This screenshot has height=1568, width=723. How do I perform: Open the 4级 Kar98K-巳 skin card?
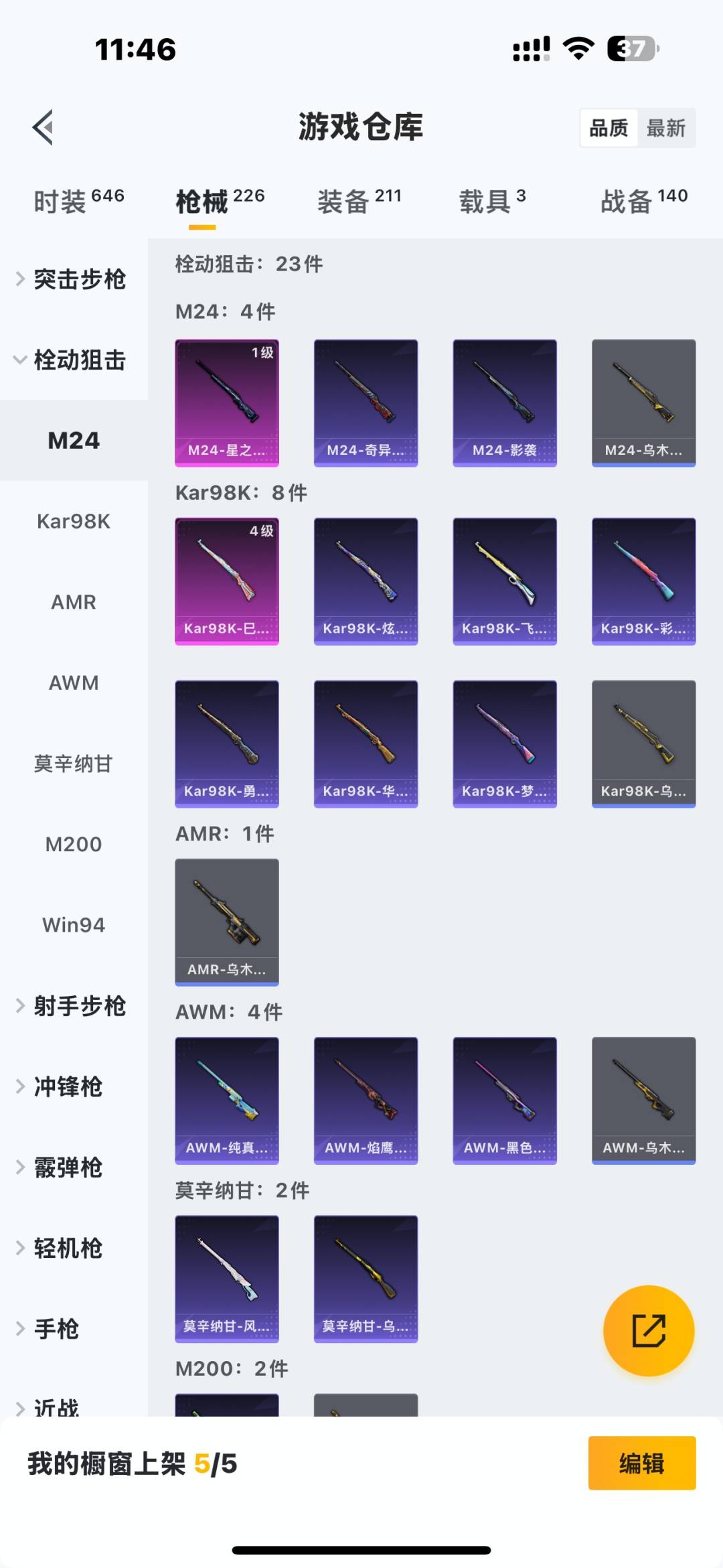coord(226,581)
